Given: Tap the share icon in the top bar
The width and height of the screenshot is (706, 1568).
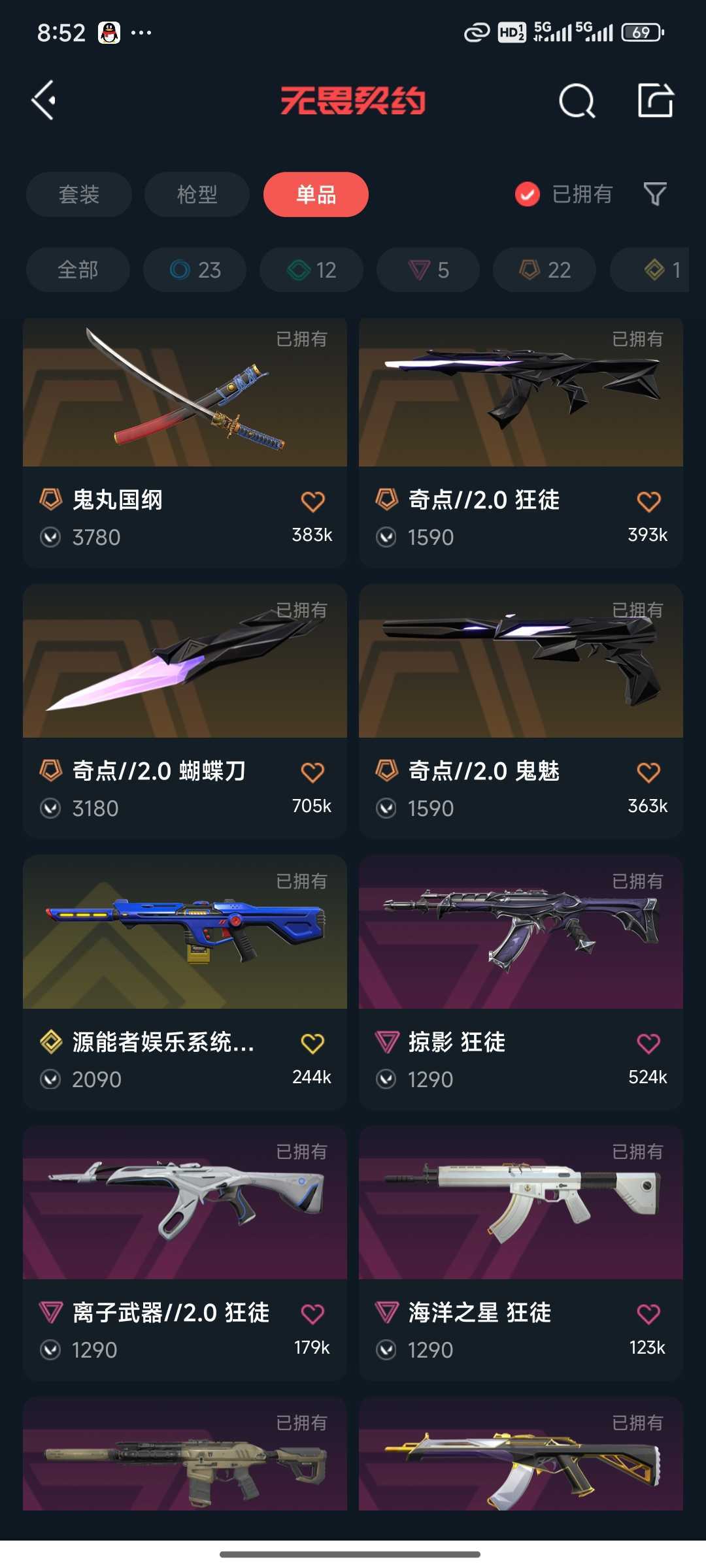Looking at the screenshot, I should pos(655,101).
